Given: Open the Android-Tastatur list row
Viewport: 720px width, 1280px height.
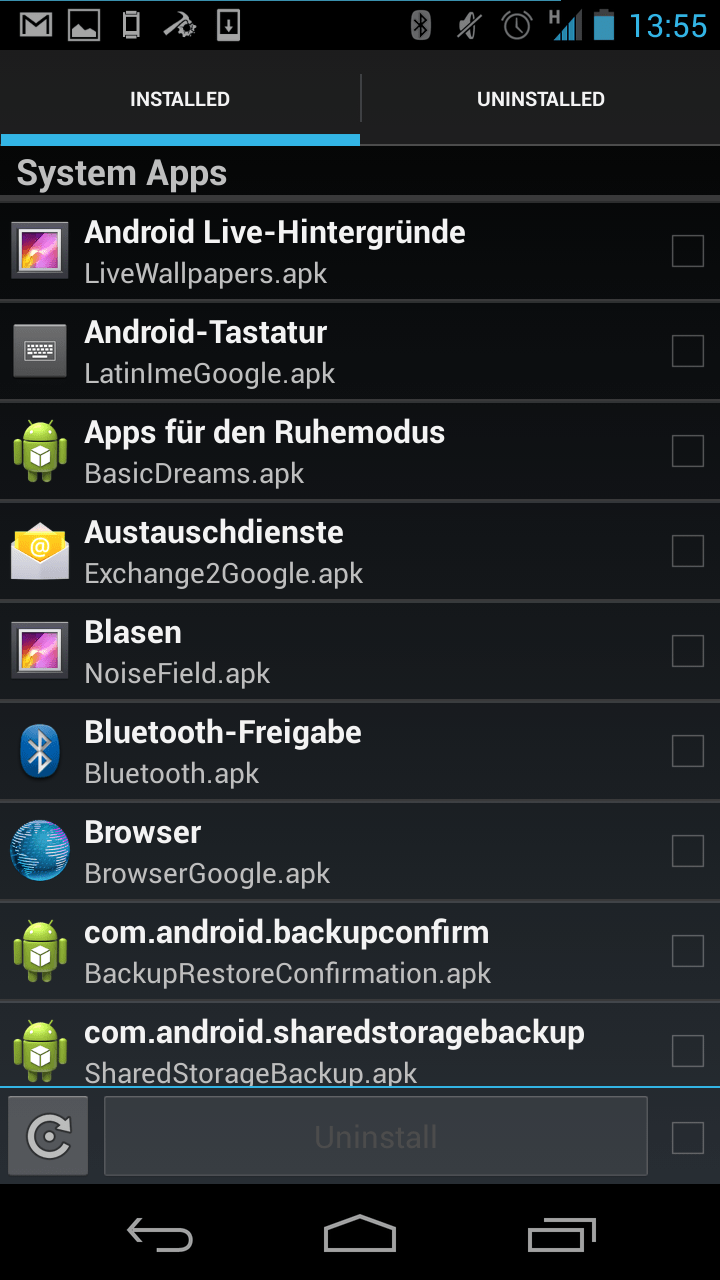Looking at the screenshot, I should coord(300,351).
